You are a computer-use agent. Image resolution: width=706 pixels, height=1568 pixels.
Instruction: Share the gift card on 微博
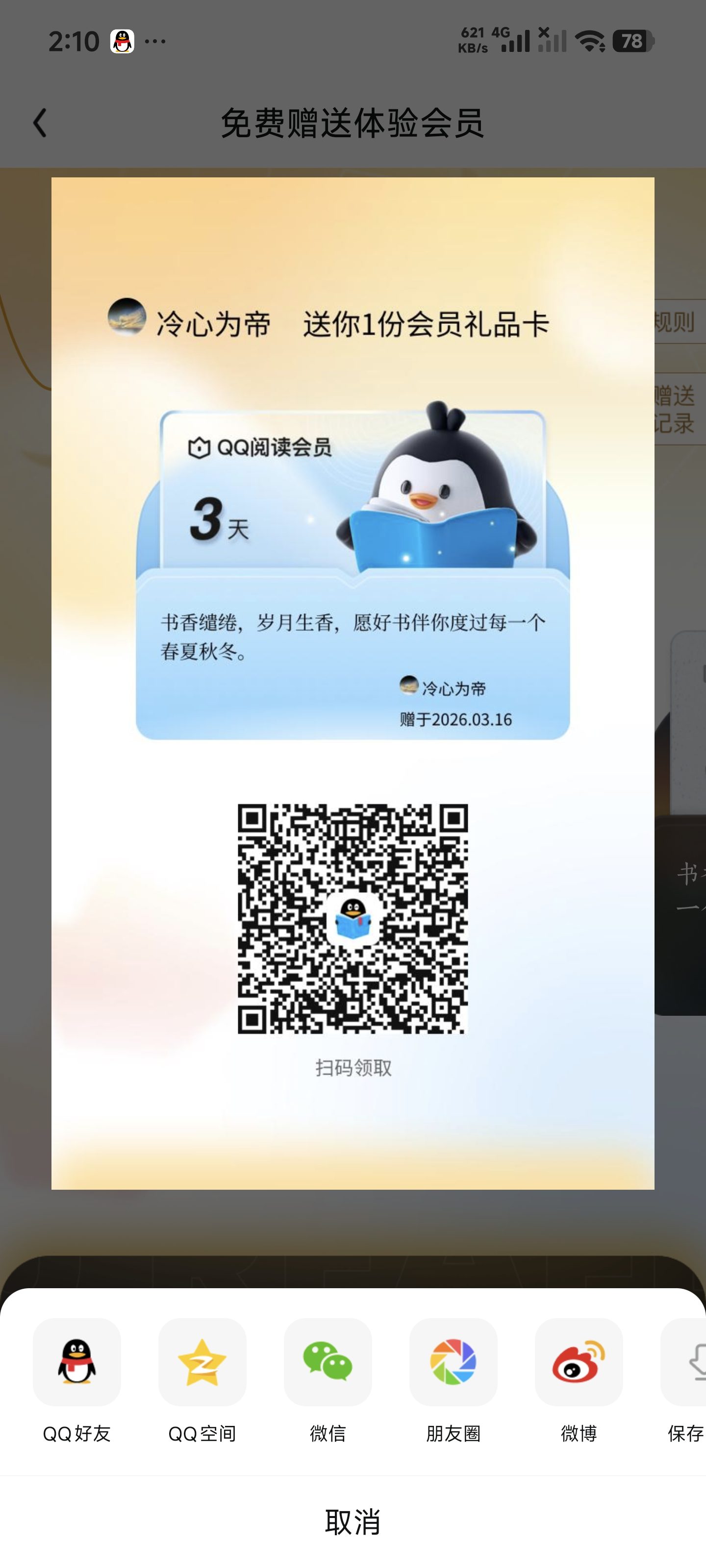click(579, 1362)
